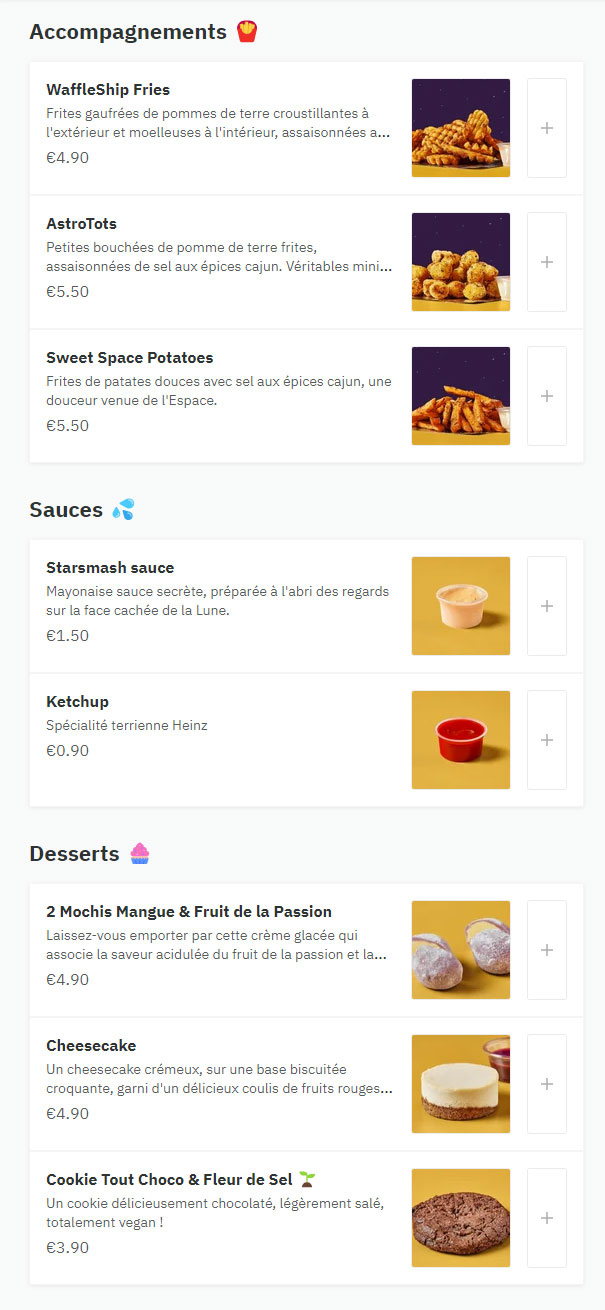Add Ketchup to the order
Screen dimensions: 605x1310
tap(546, 740)
